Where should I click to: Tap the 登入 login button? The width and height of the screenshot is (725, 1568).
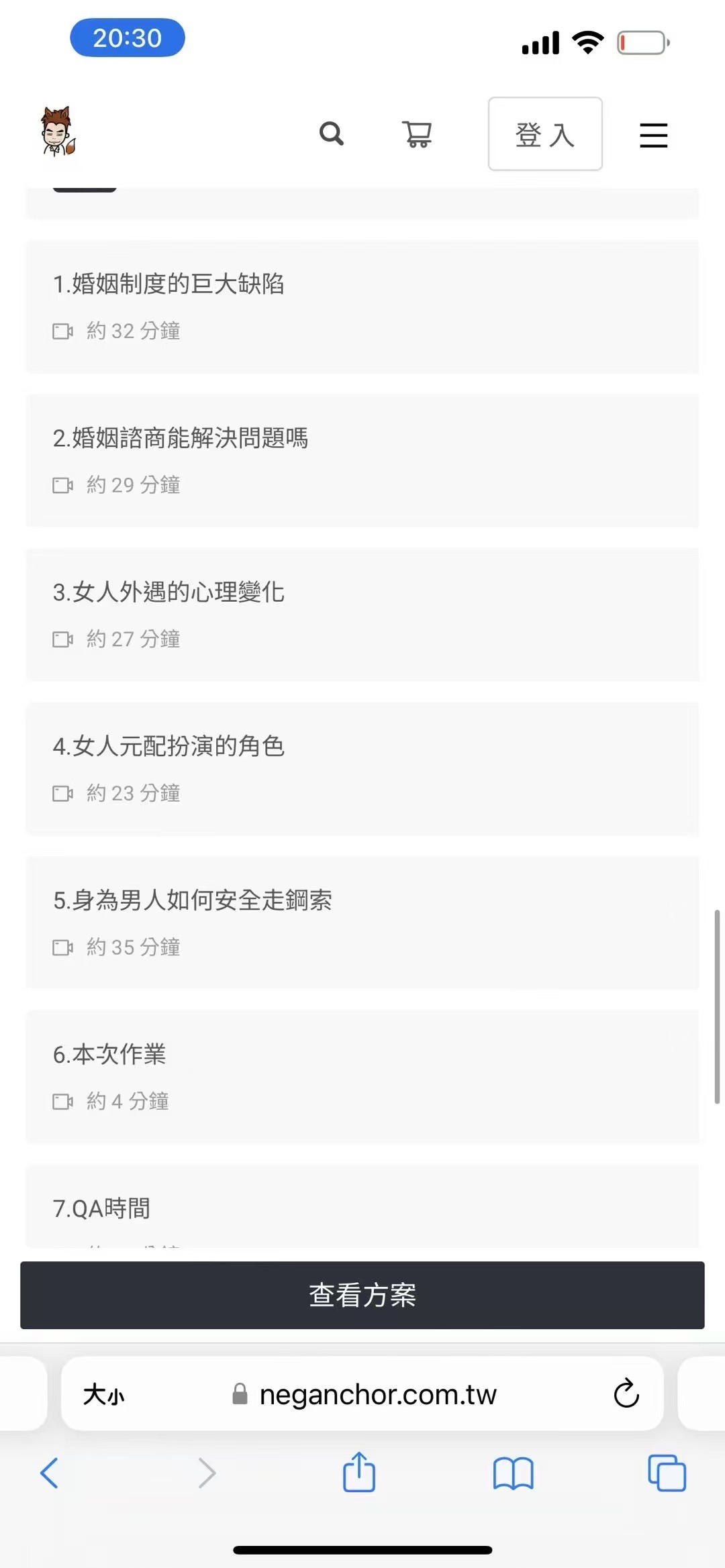click(x=544, y=134)
